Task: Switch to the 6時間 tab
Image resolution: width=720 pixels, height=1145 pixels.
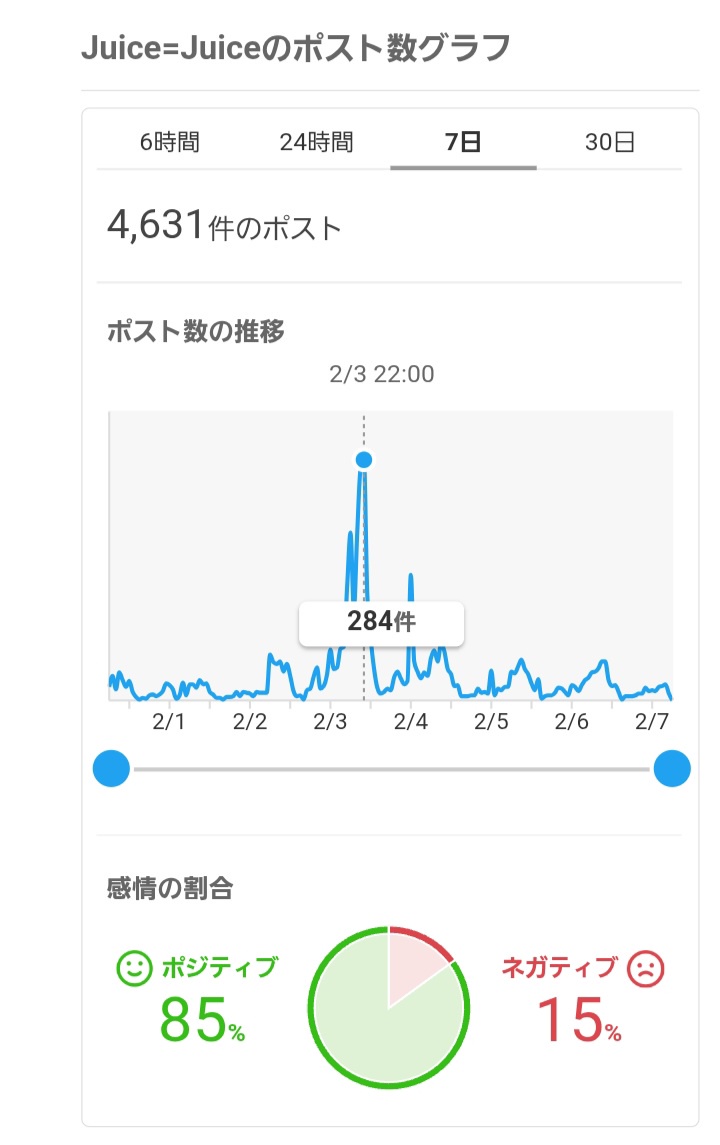Action: click(170, 142)
